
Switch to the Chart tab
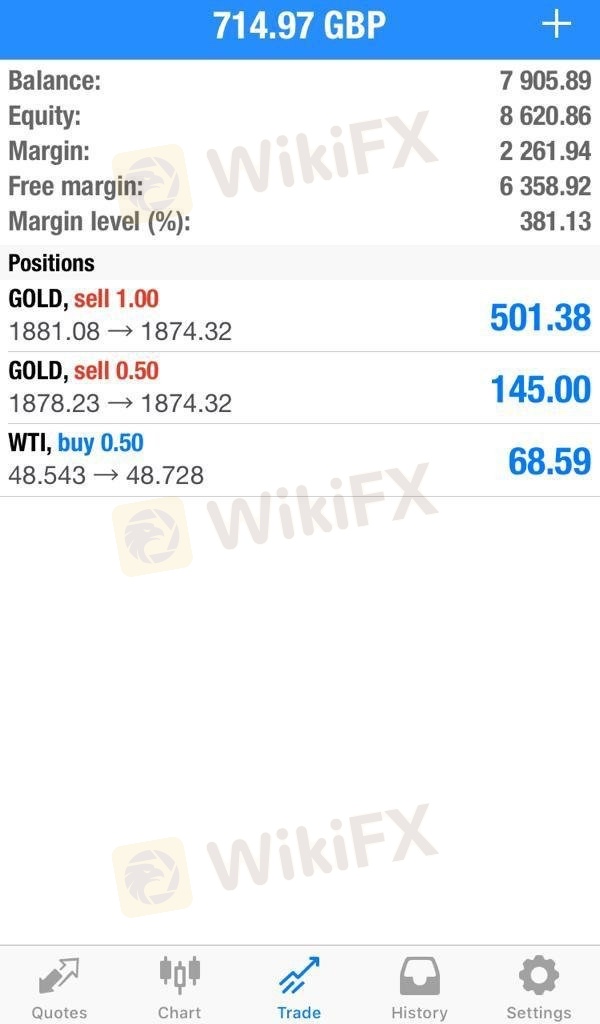click(x=180, y=987)
